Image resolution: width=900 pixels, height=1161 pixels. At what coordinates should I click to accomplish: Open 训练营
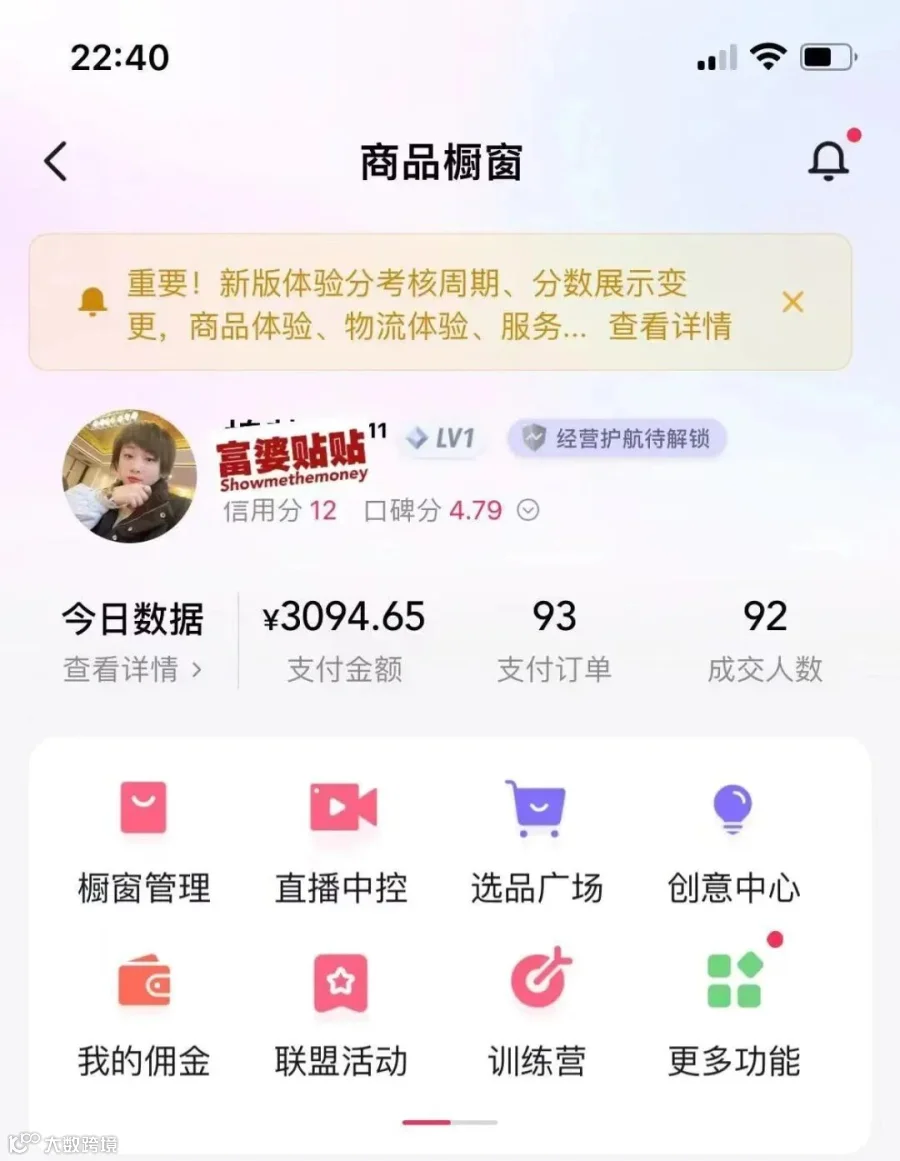coord(537,1016)
